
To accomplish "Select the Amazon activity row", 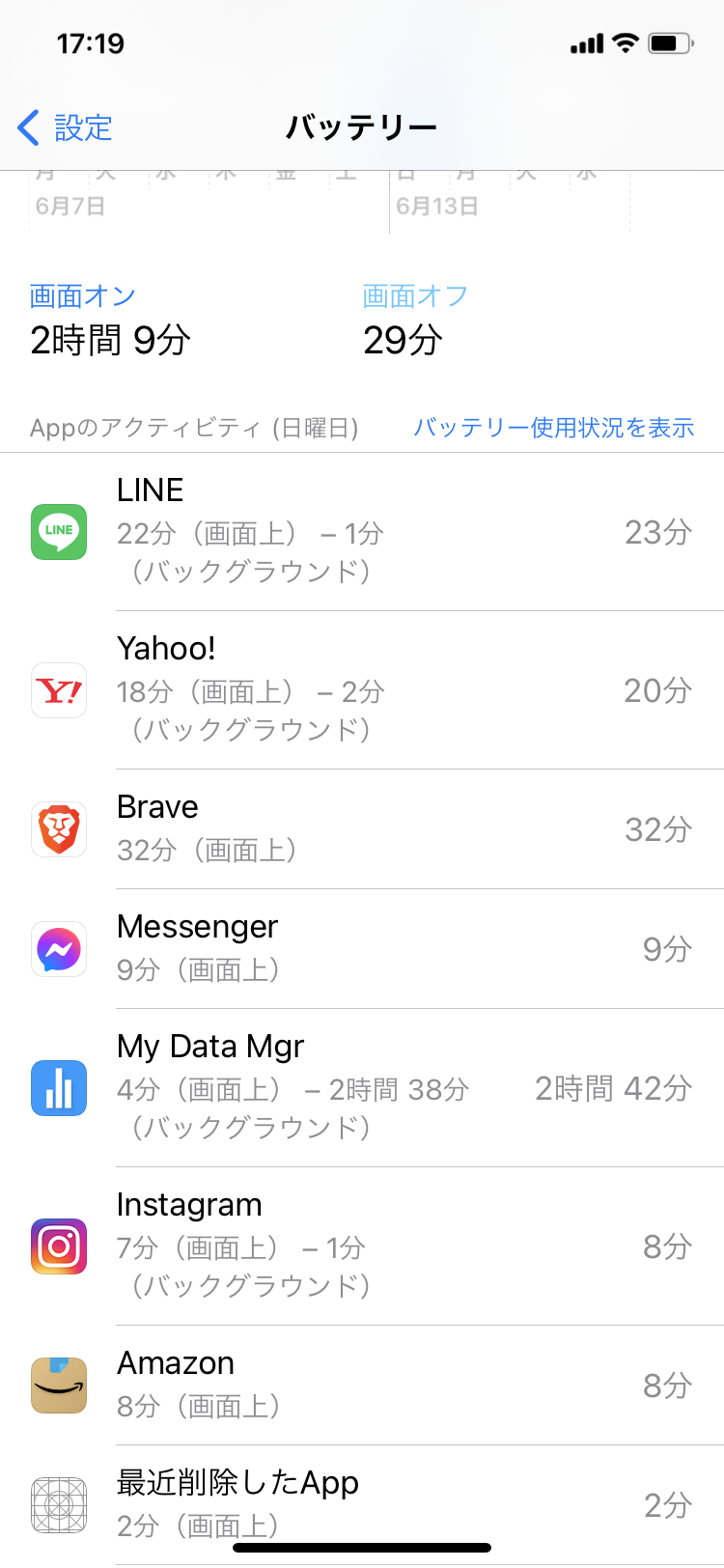I will click(x=362, y=1385).
